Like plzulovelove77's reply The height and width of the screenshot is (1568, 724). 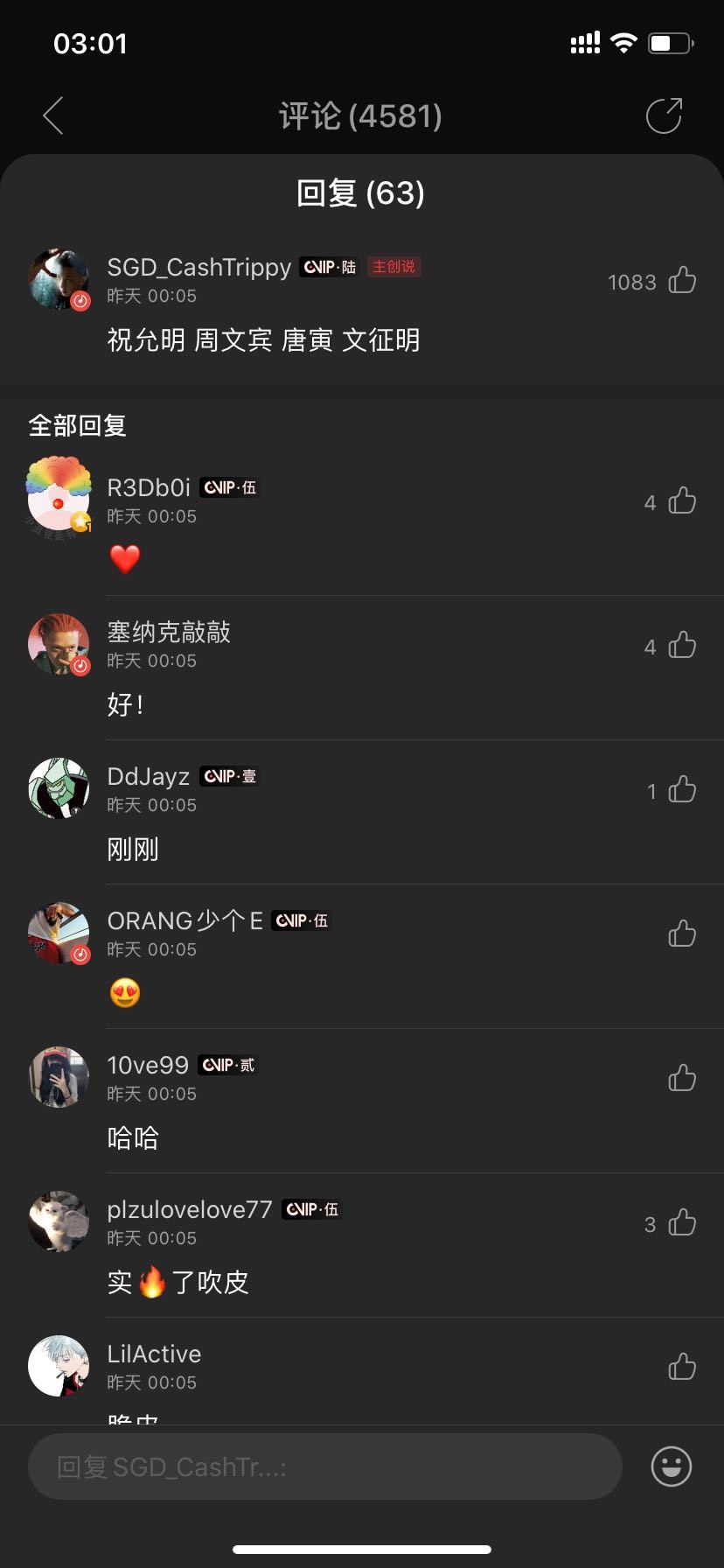(x=681, y=1223)
